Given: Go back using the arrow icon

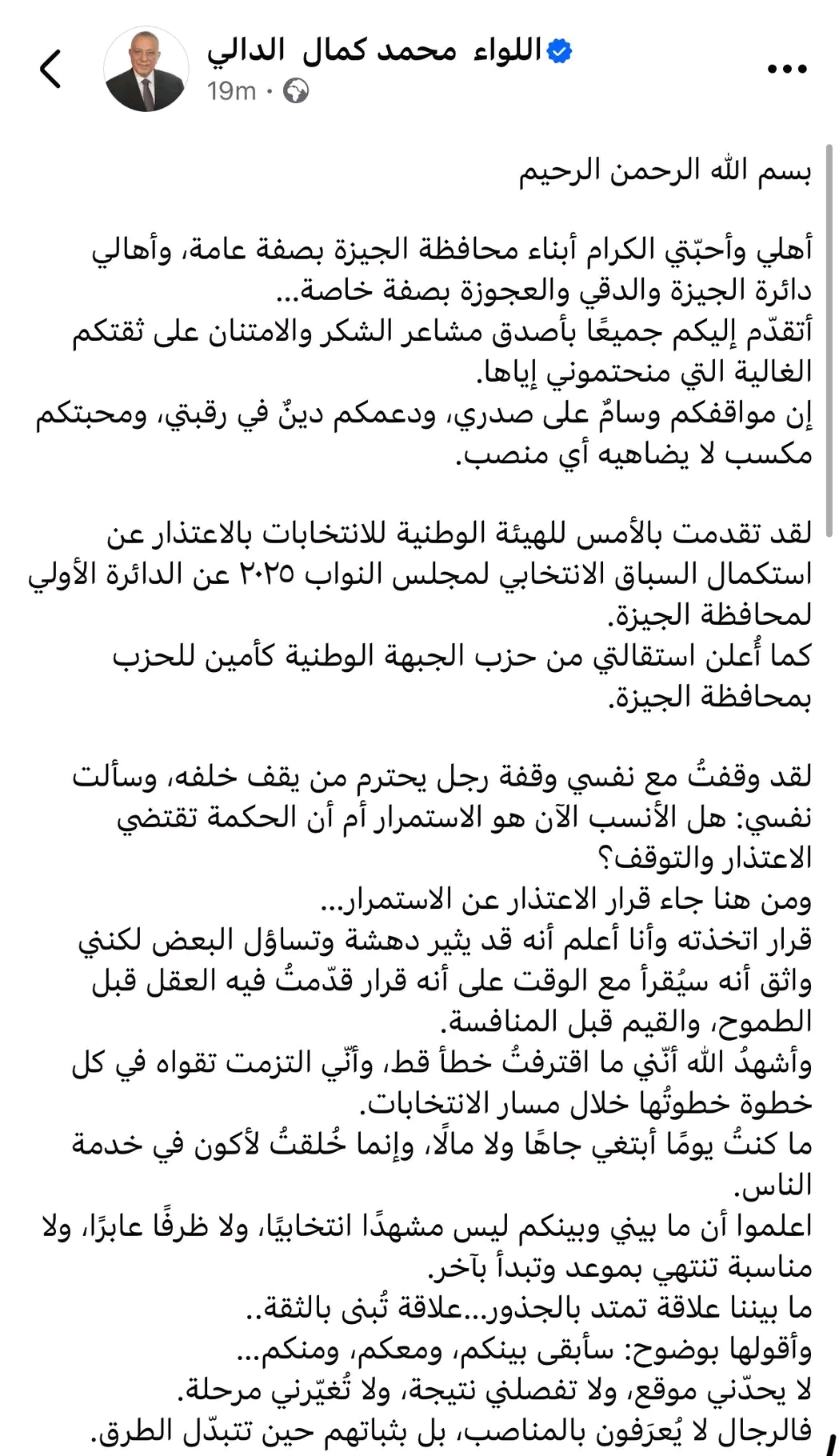Looking at the screenshot, I should point(50,70).
